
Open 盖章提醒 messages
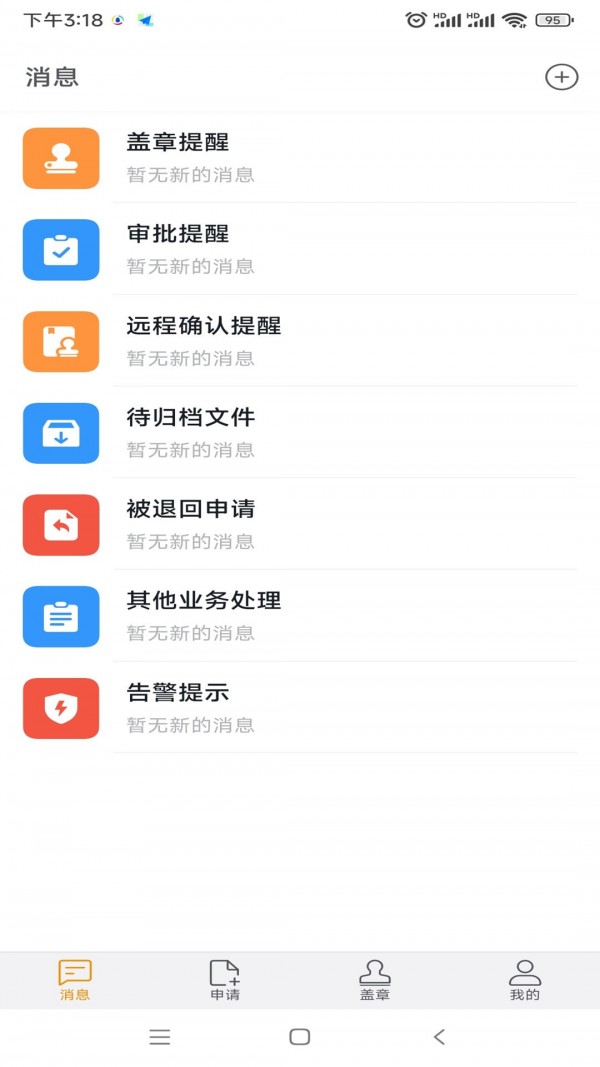[x=300, y=158]
